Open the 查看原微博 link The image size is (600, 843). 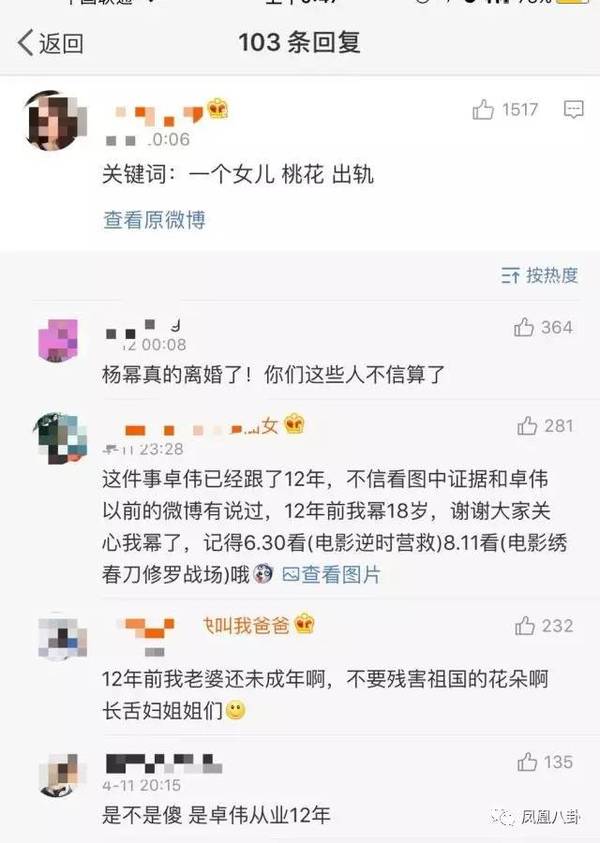pyautogui.click(x=154, y=219)
